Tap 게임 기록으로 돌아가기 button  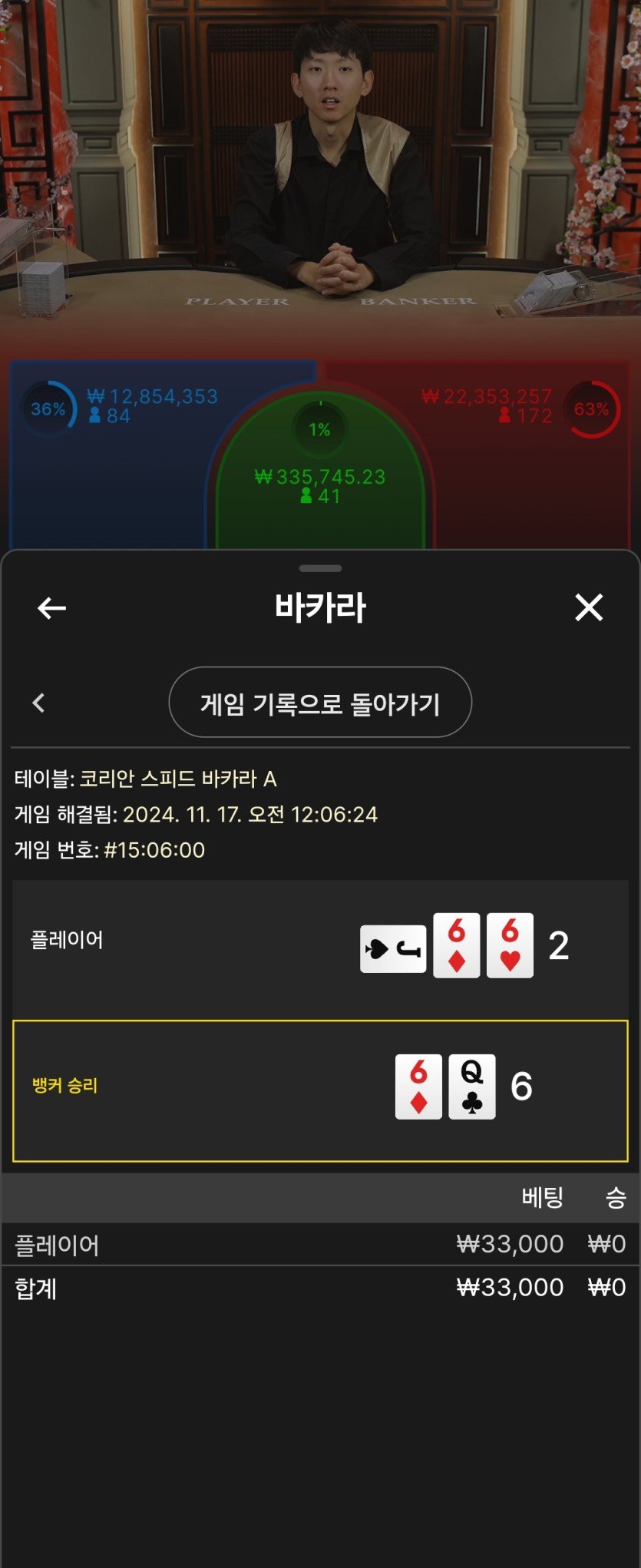pos(320,703)
